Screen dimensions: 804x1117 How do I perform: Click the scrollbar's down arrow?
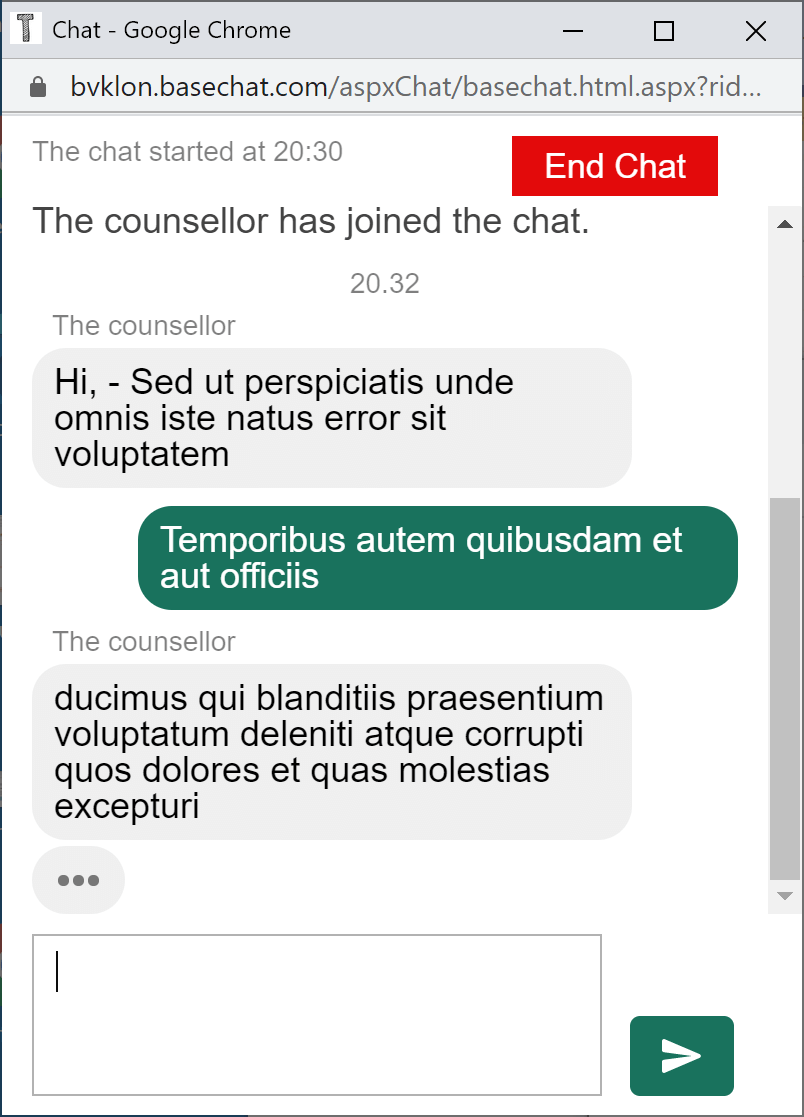785,896
